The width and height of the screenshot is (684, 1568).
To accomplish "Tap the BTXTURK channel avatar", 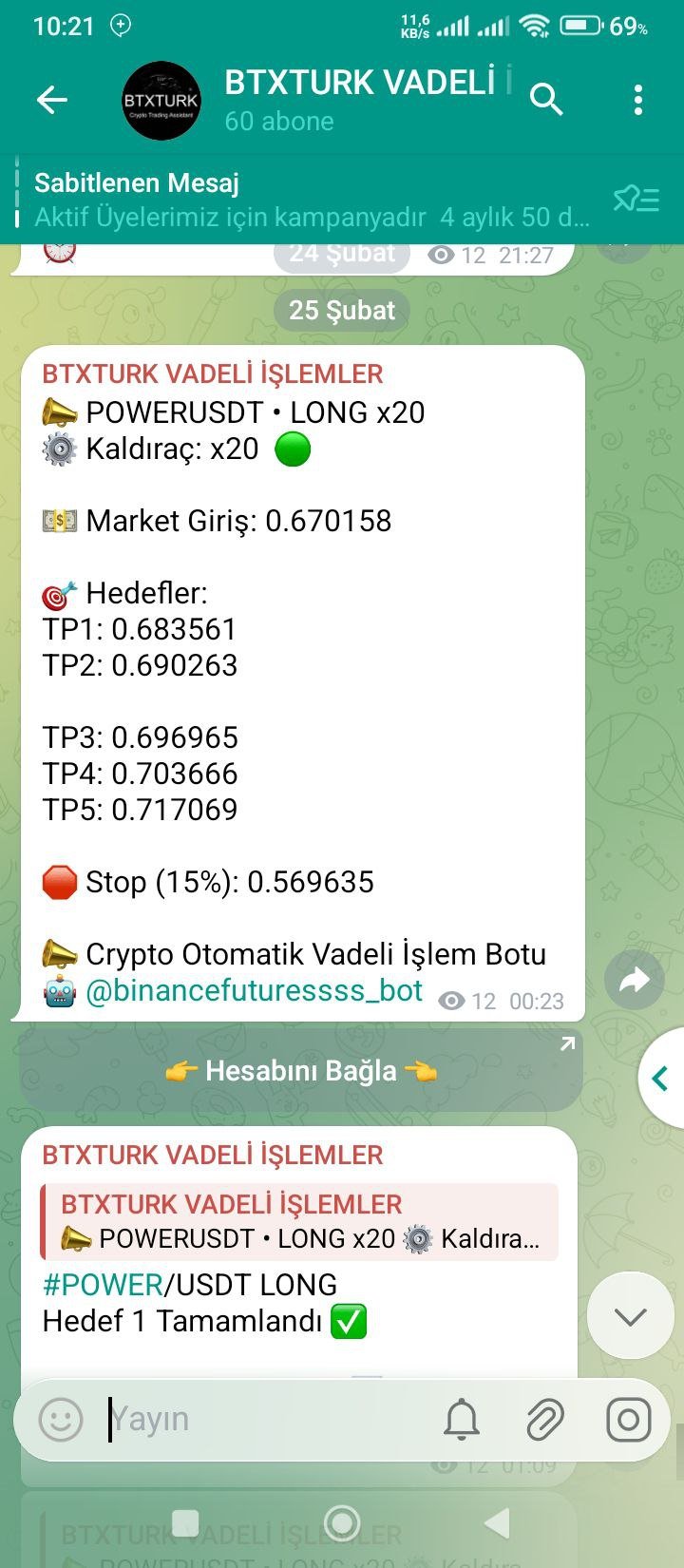I will 161,99.
